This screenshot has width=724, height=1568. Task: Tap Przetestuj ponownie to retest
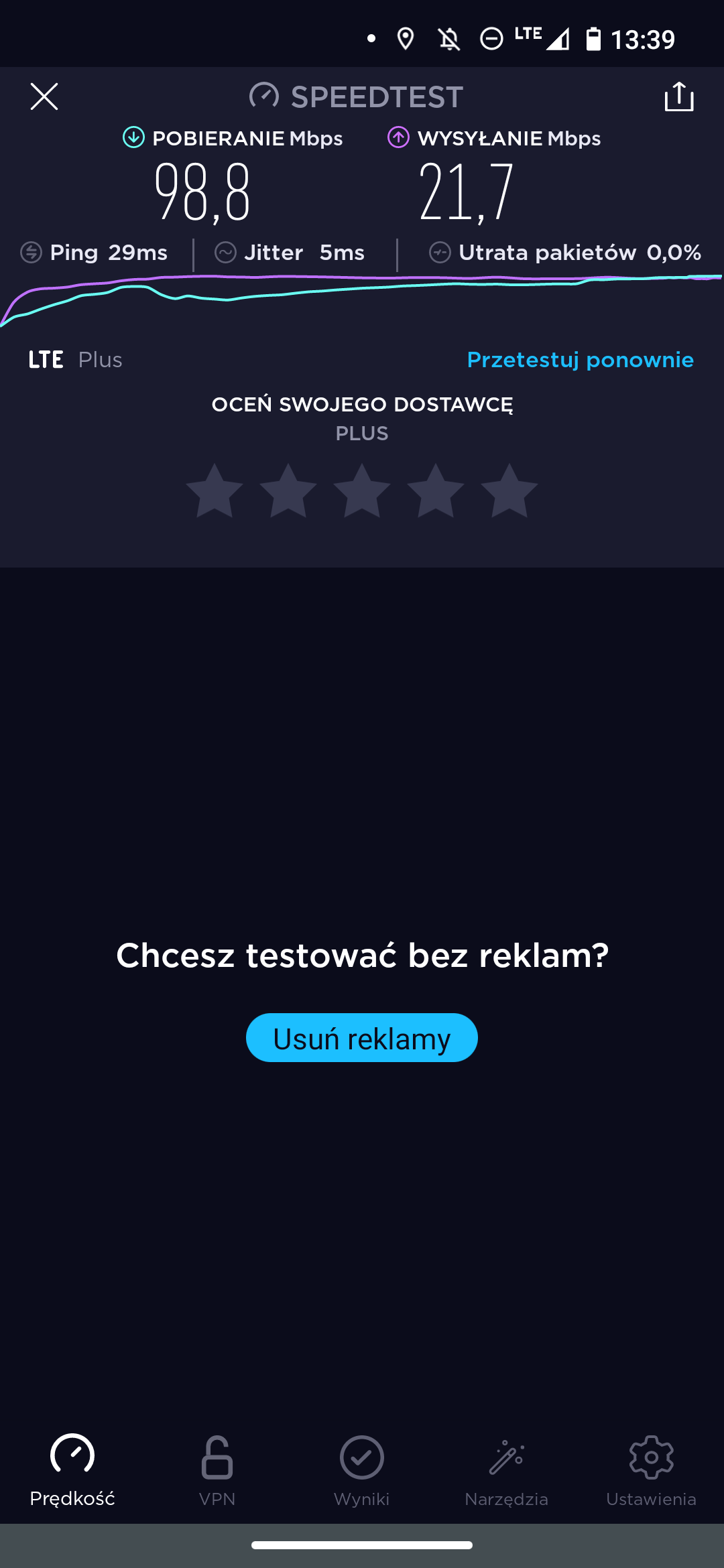click(x=580, y=360)
